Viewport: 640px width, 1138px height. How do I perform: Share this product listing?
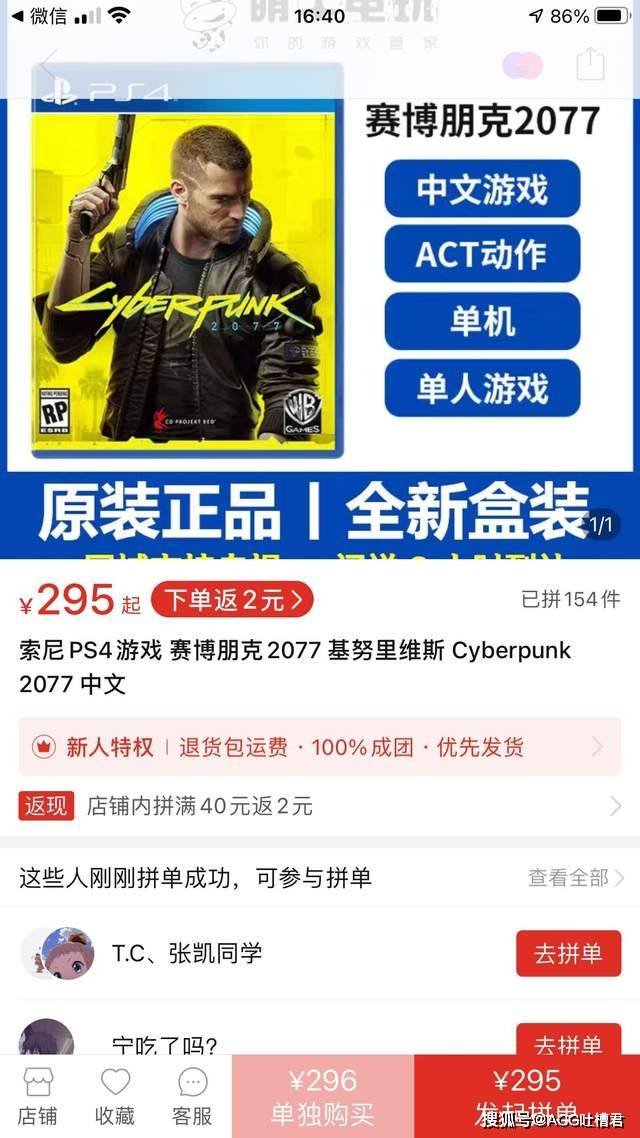click(590, 64)
